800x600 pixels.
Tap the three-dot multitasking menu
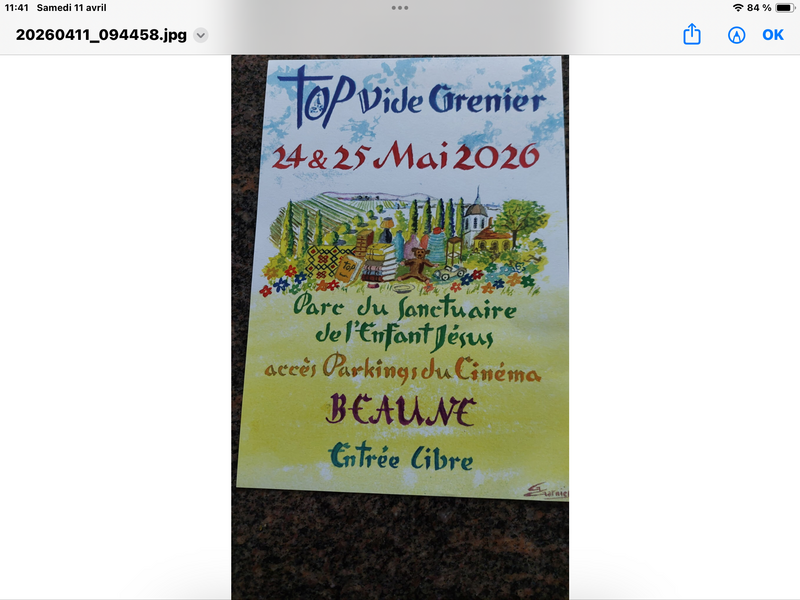coord(400,7)
